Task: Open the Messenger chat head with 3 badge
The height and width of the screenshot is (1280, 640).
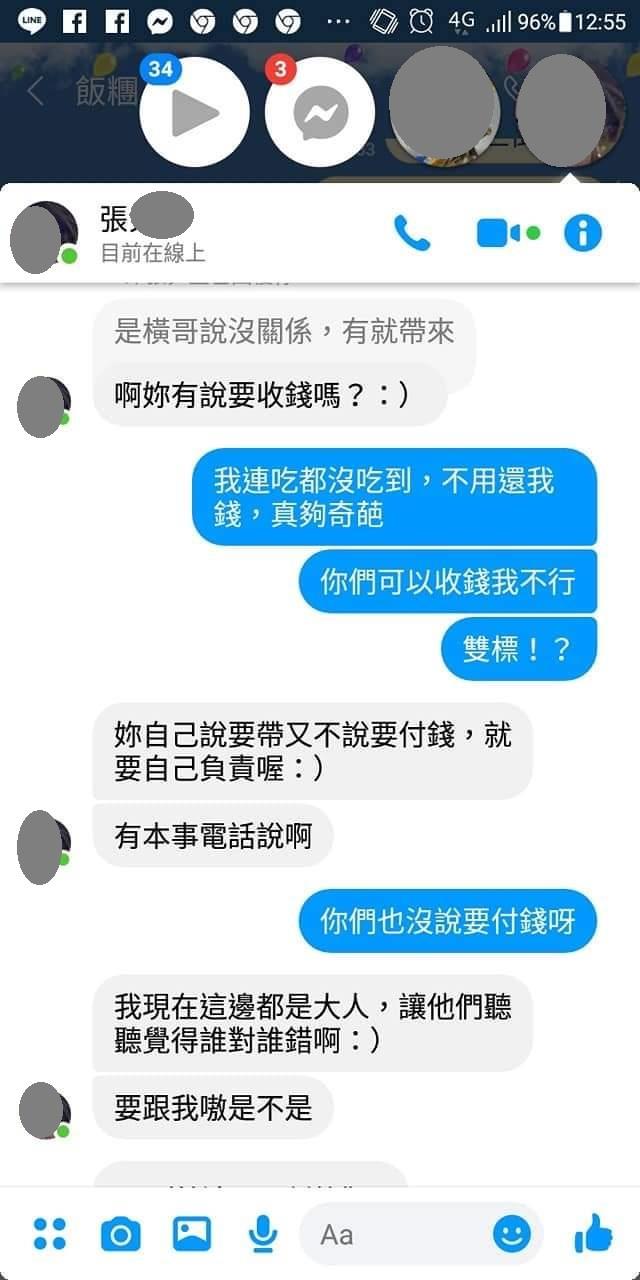Action: pos(320,112)
